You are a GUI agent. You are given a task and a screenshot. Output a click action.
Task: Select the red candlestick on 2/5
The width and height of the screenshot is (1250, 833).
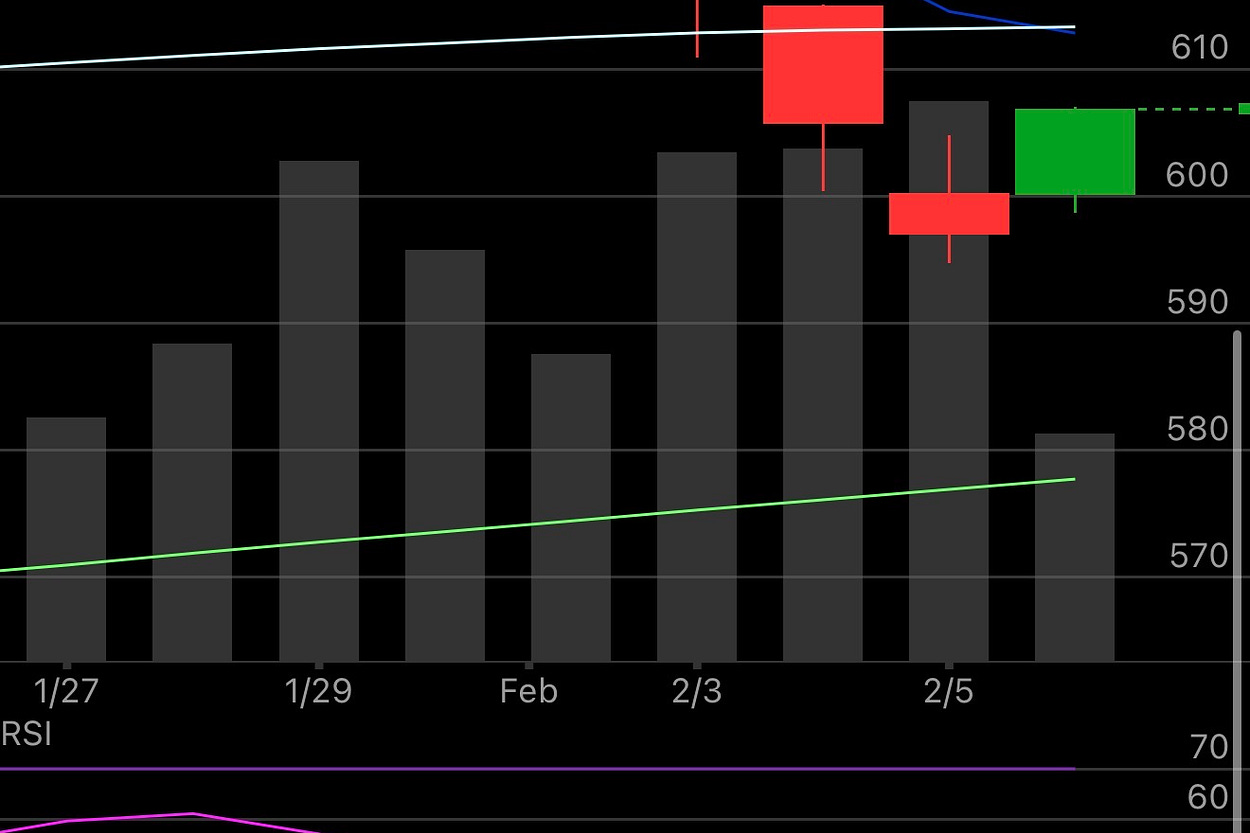[x=949, y=214]
